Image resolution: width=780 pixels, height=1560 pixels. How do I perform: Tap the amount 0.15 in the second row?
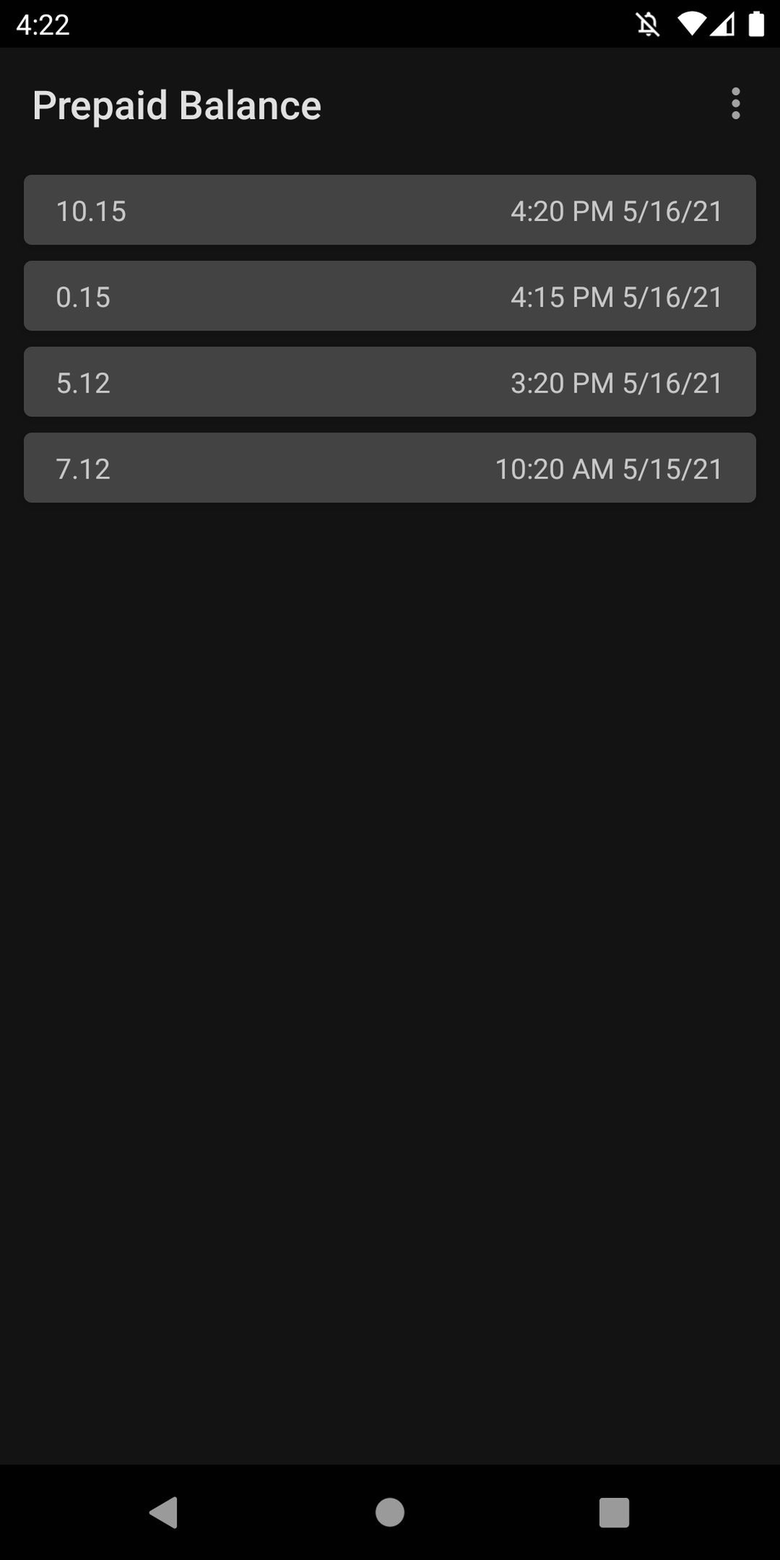pyautogui.click(x=83, y=296)
